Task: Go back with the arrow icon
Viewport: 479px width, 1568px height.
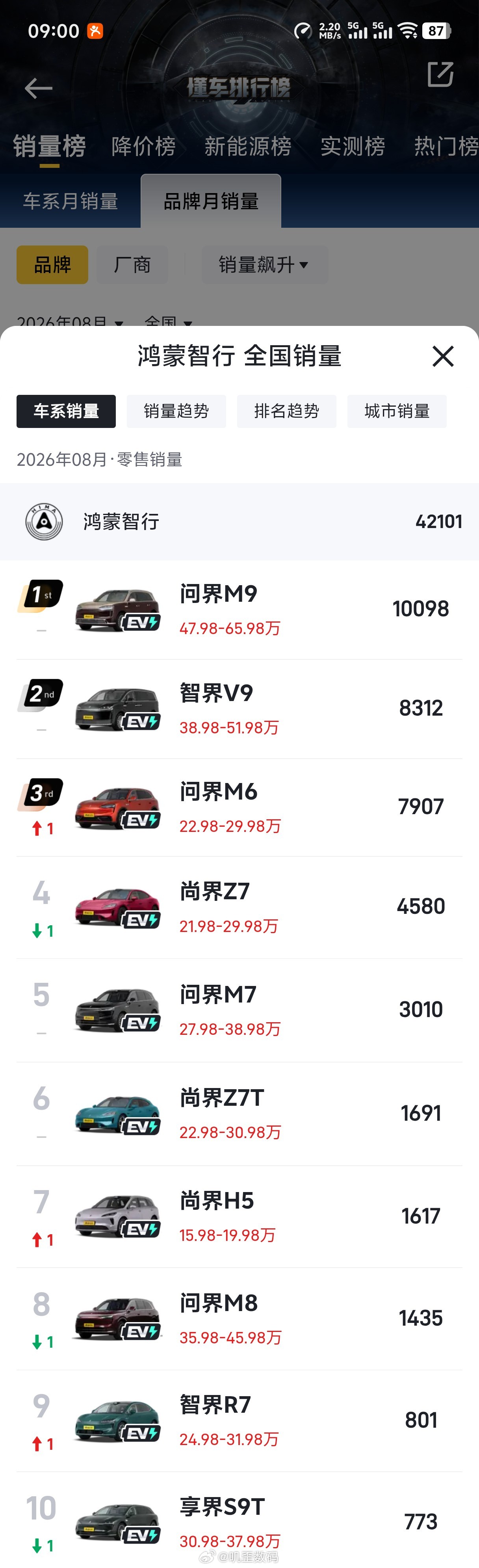Action: pos(38,88)
